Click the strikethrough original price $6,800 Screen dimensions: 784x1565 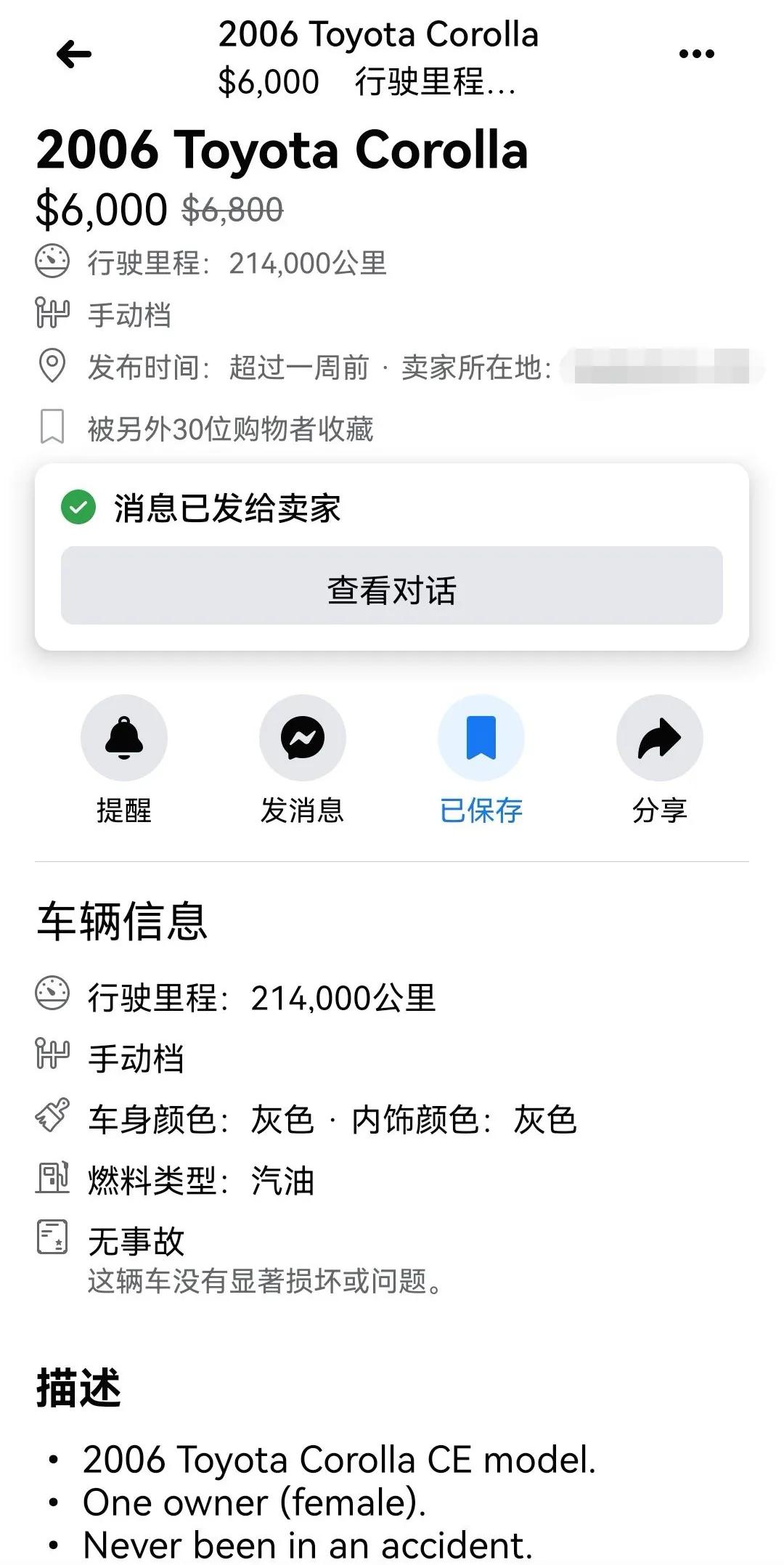click(232, 209)
